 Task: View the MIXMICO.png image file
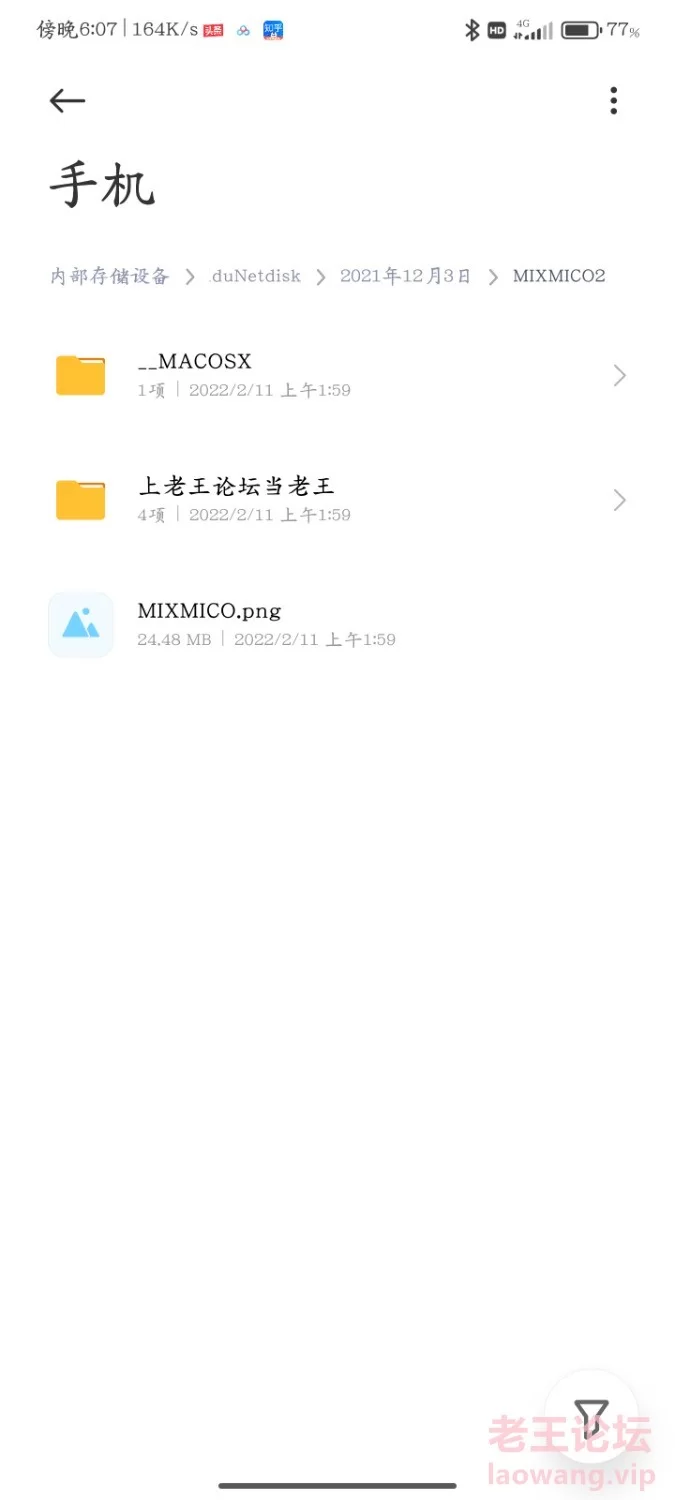[336, 624]
